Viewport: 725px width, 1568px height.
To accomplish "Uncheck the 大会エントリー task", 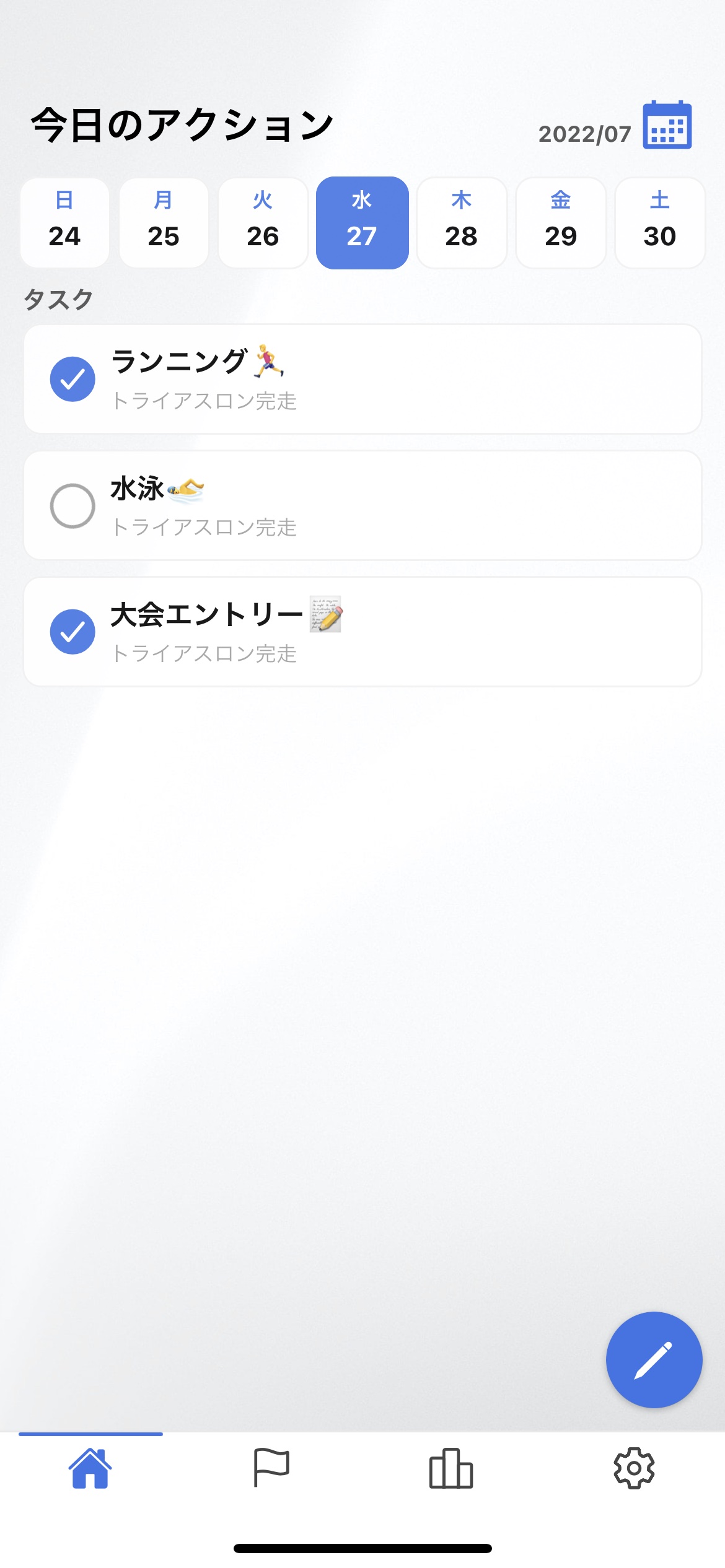I will [72, 632].
